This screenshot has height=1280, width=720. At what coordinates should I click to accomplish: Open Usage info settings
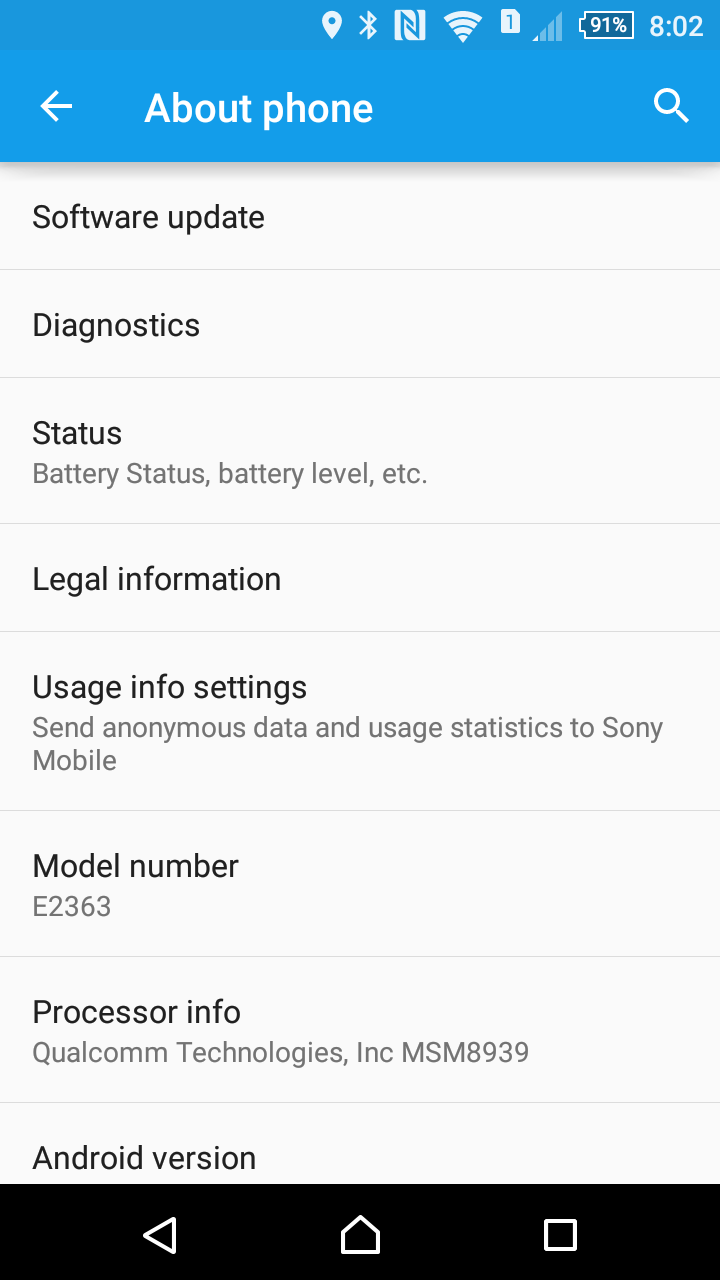tap(360, 721)
